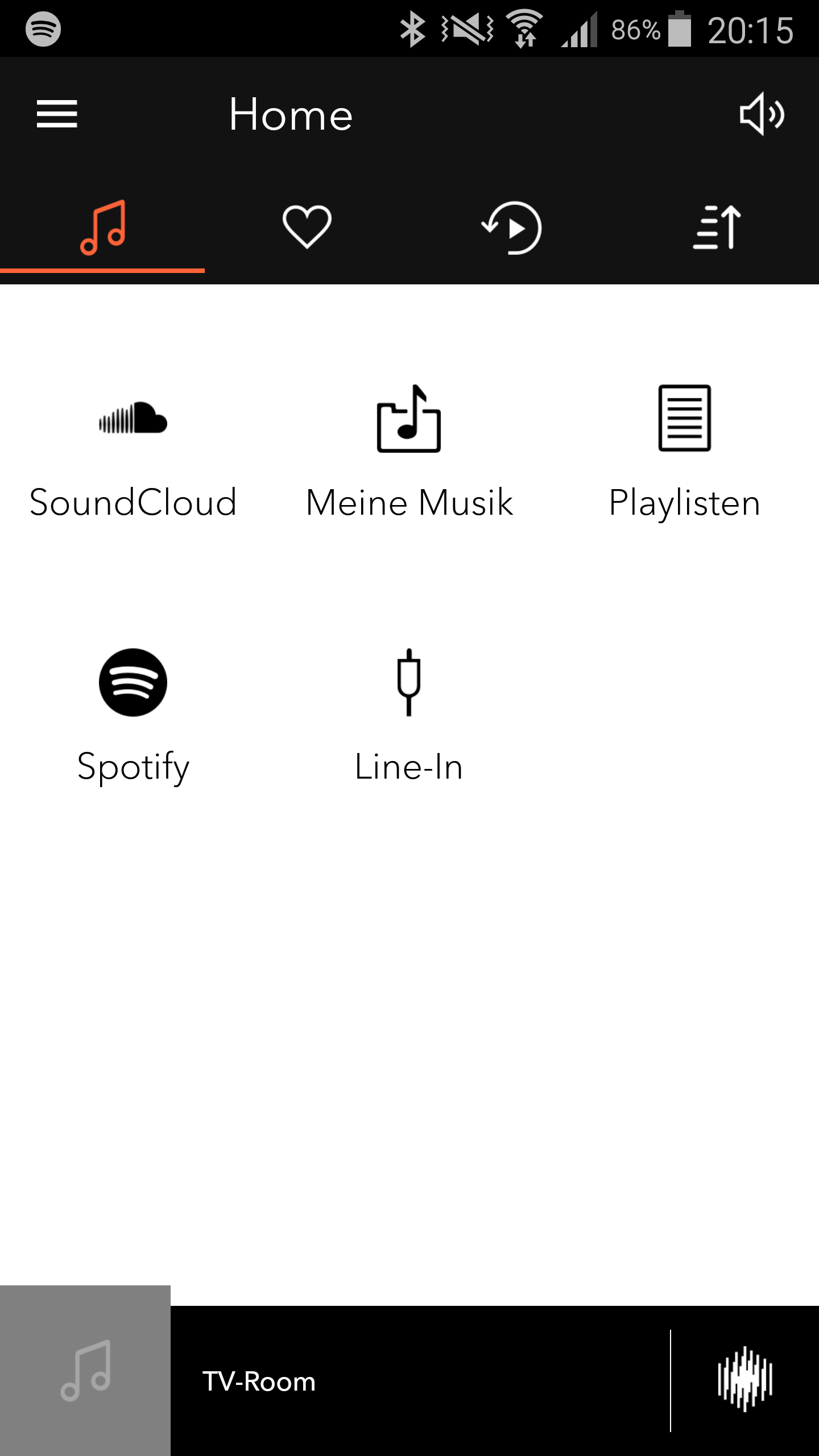Select the music note sources tab
Image resolution: width=819 pixels, height=1456 pixels.
[x=102, y=227]
